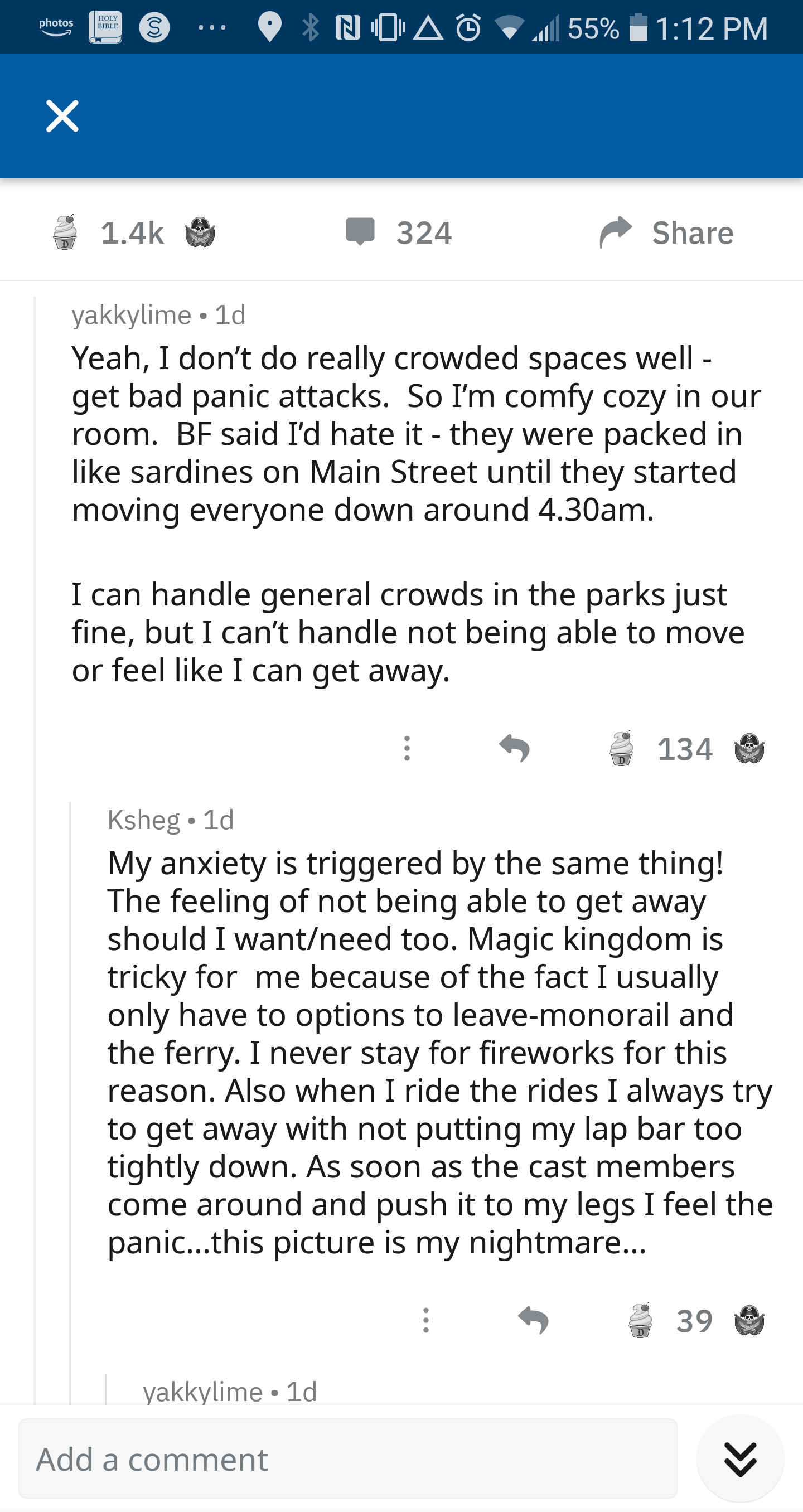Downvote yakkylime's comment with 134 points
Viewport: 803px width, 1512px height.
pyautogui.click(x=749, y=748)
